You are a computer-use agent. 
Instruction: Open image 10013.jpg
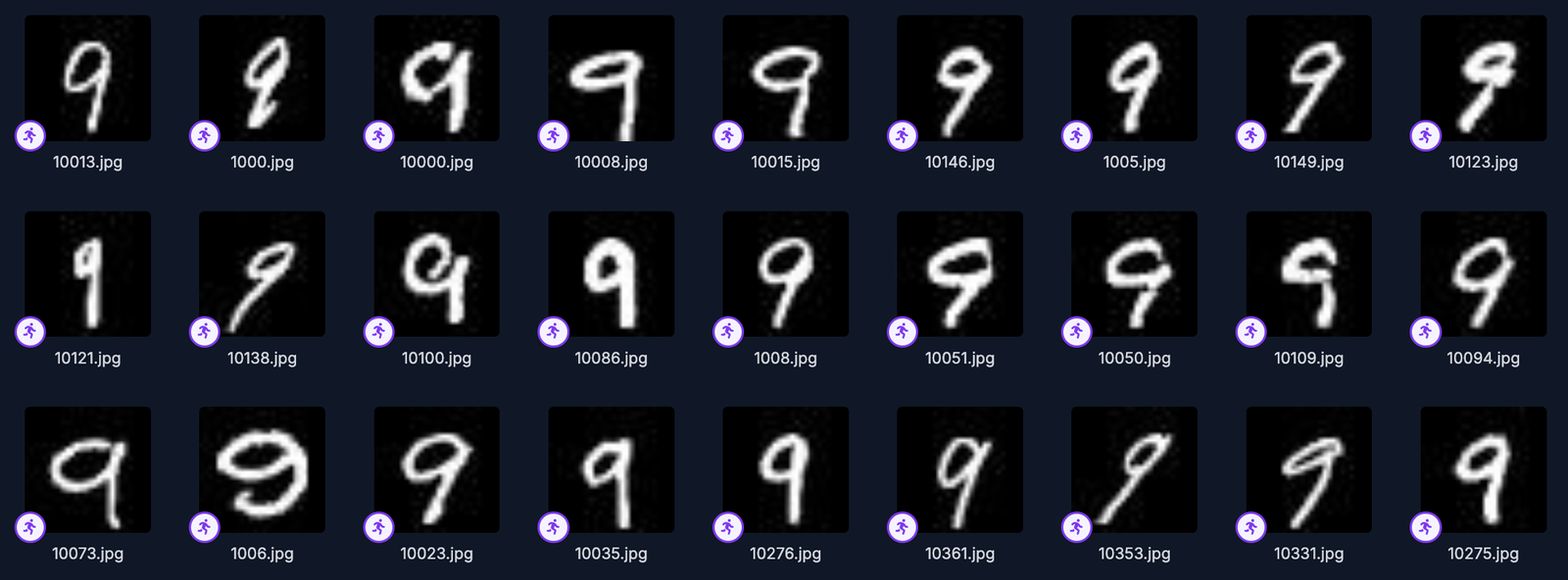click(x=88, y=78)
